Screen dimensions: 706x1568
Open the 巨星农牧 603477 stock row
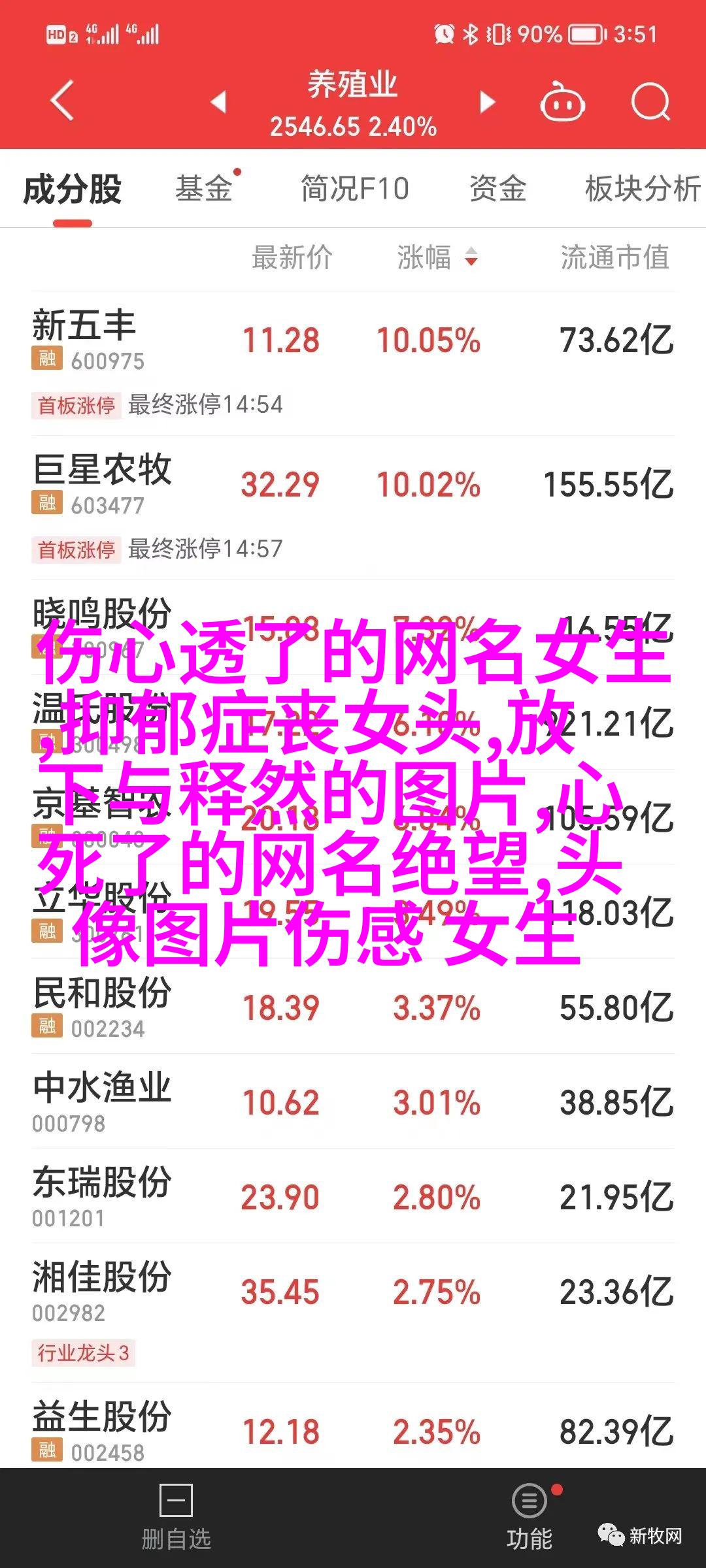click(353, 487)
